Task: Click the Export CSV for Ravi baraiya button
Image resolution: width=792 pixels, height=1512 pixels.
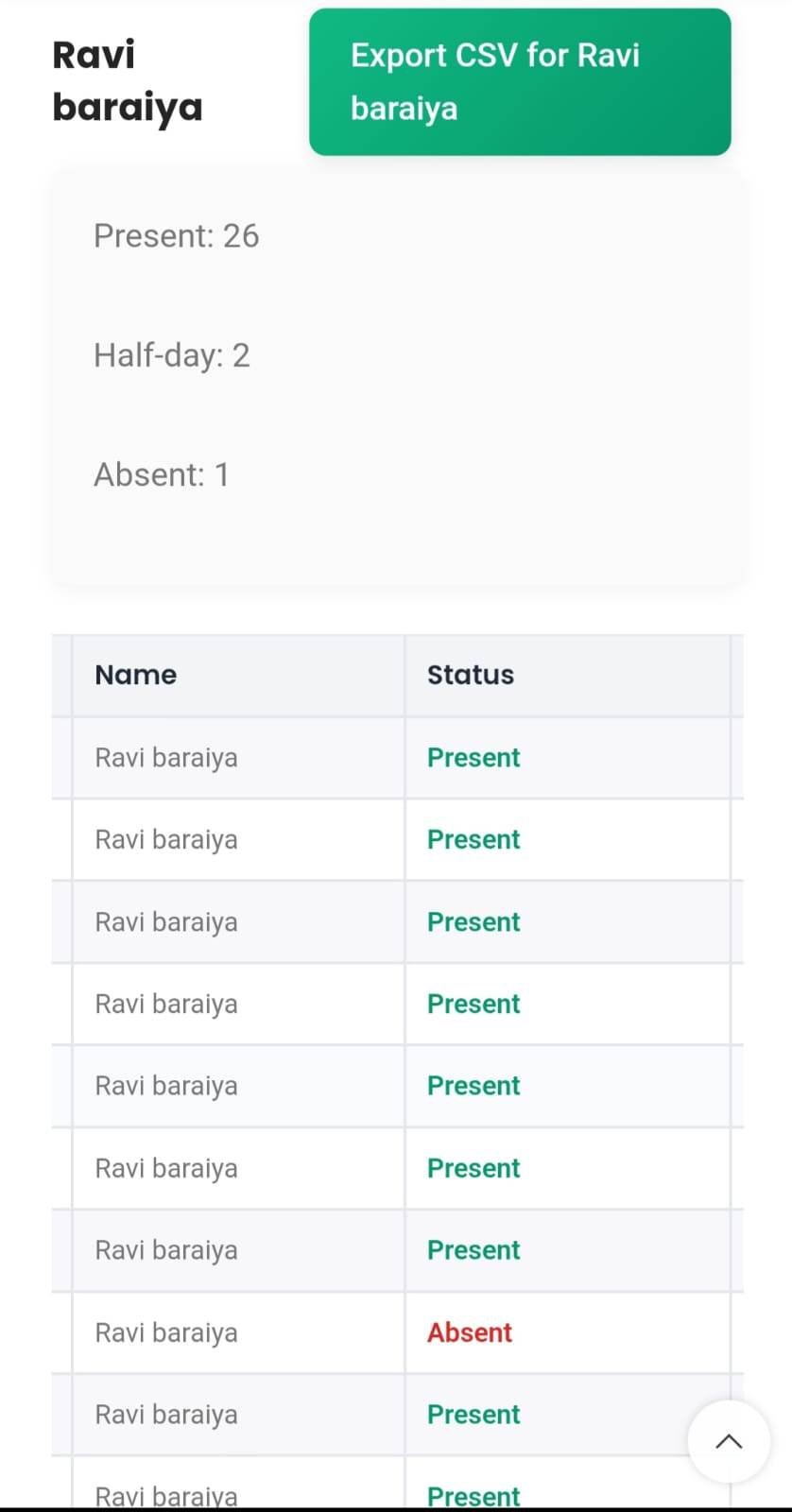Action: point(520,81)
